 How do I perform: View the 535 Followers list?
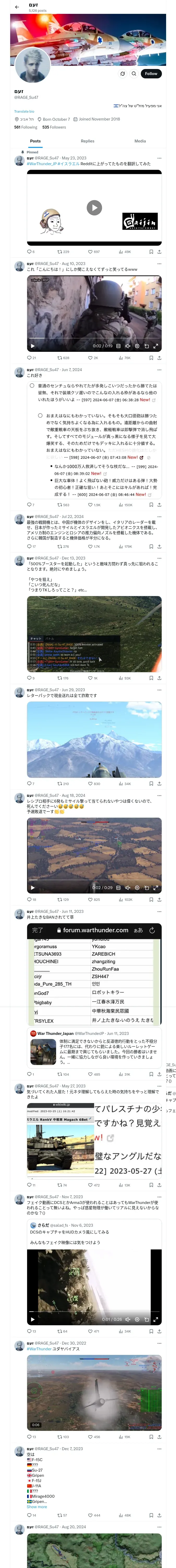tap(54, 127)
